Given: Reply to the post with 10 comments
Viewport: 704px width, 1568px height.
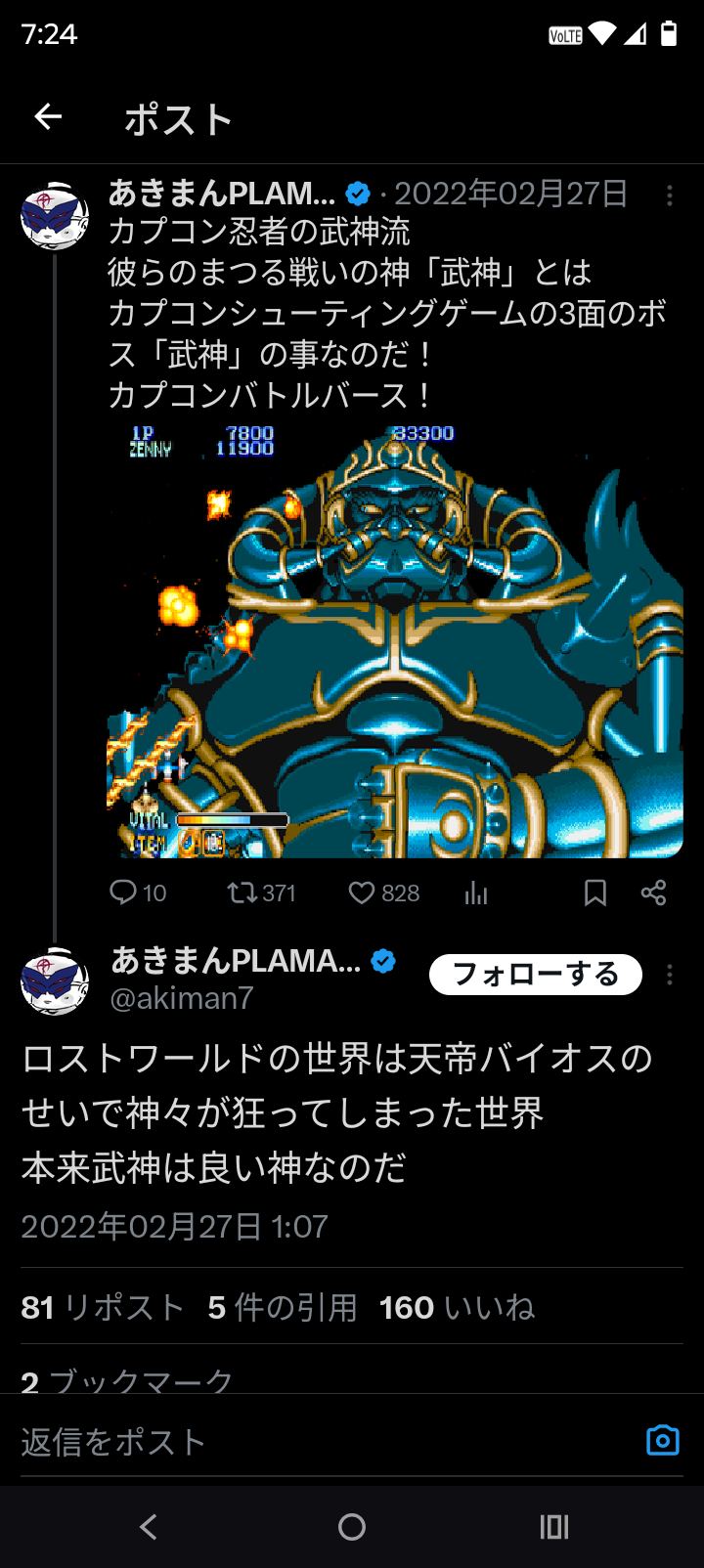Looking at the screenshot, I should click(x=137, y=893).
